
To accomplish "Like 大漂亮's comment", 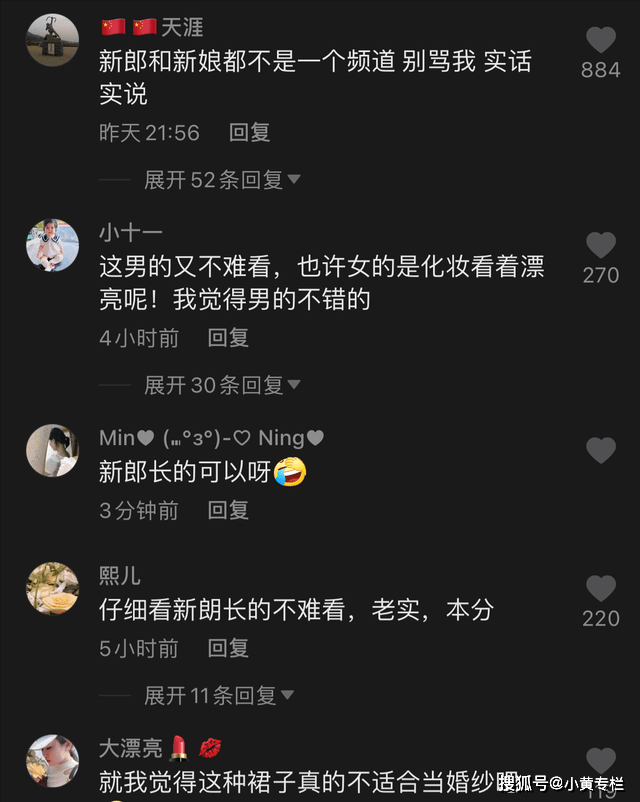I will (600, 762).
